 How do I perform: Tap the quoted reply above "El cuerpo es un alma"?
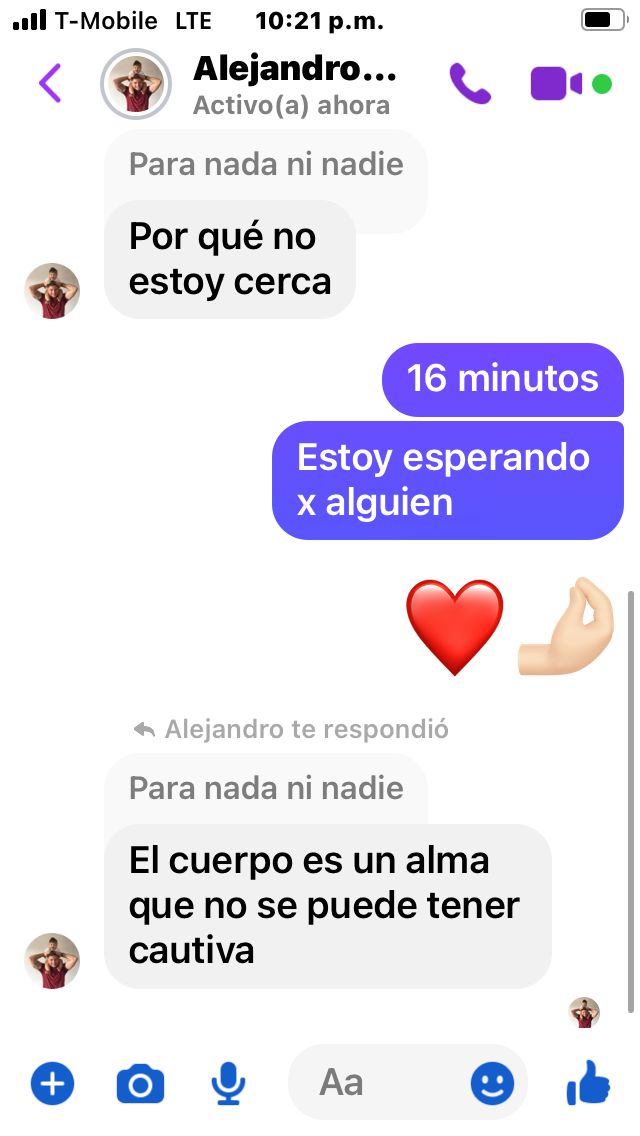[x=266, y=788]
